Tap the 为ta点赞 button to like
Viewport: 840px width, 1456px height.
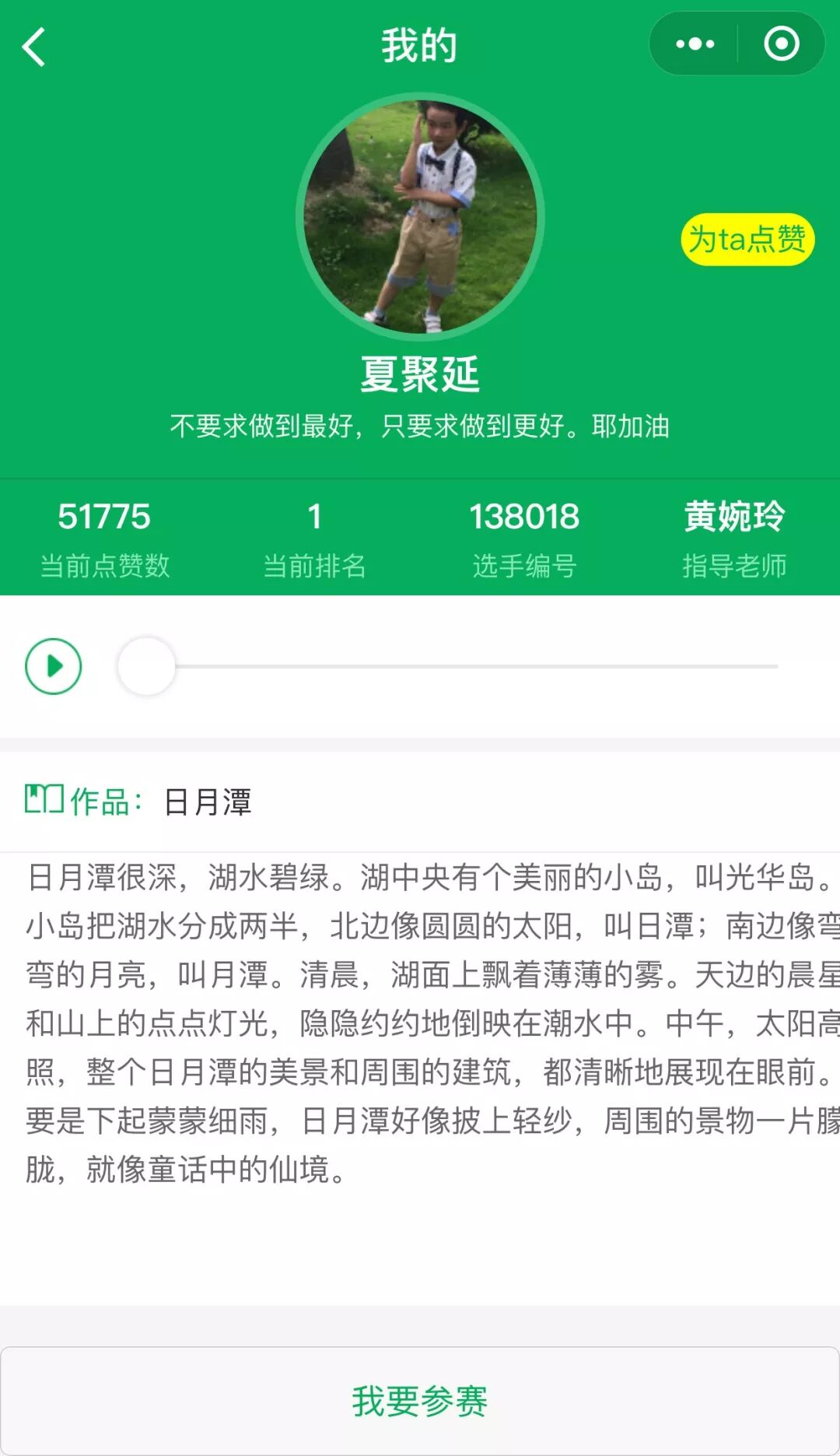747,240
